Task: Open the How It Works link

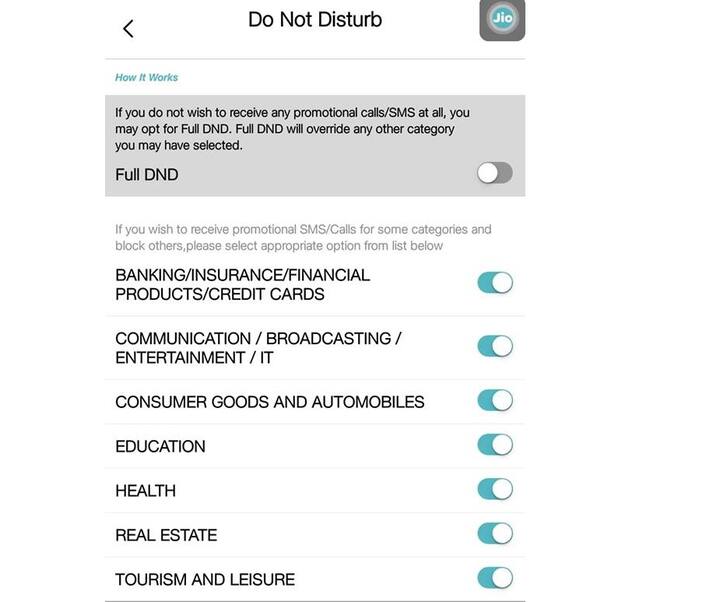Action: point(146,77)
